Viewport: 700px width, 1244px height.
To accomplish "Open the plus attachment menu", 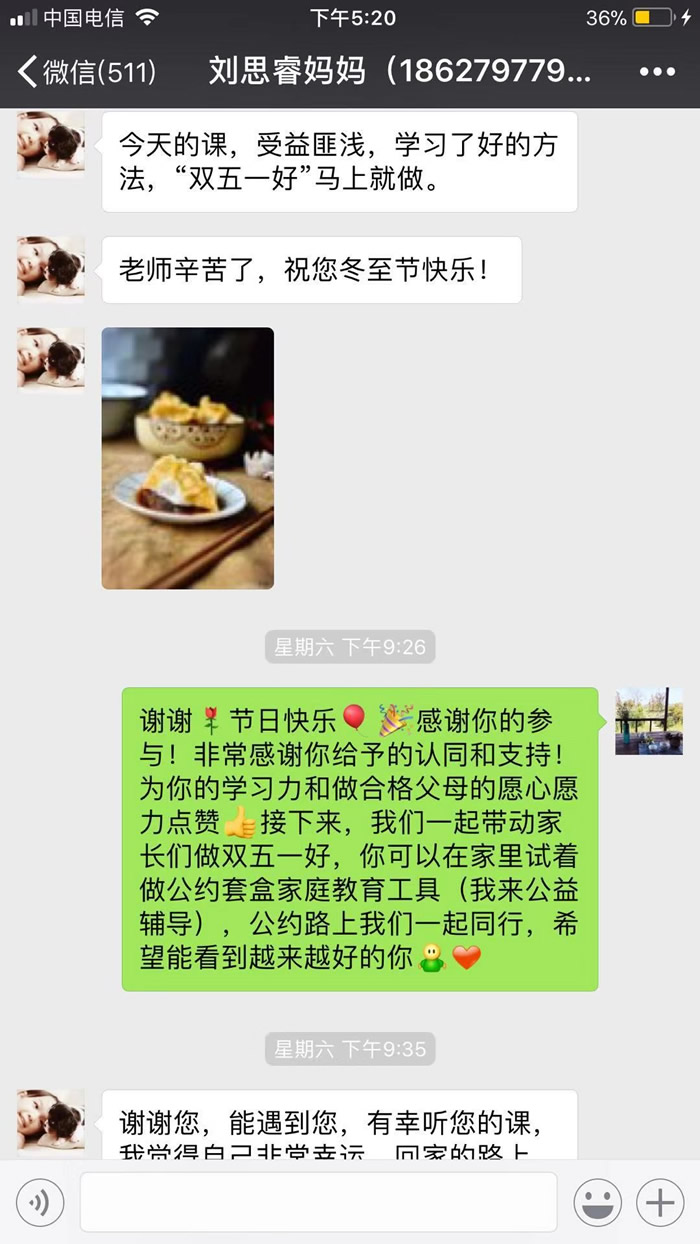I will 660,1202.
